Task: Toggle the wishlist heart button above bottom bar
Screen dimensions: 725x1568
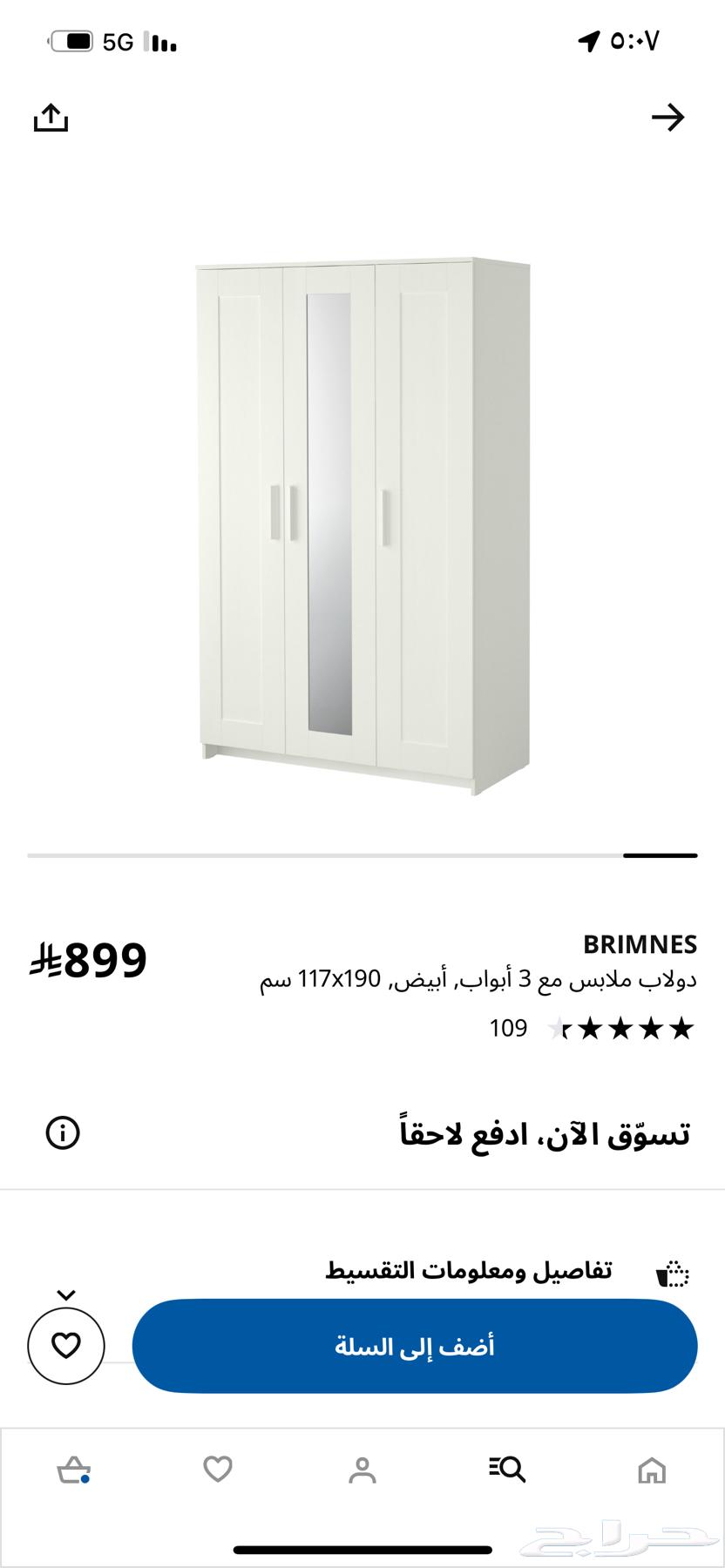Action: click(66, 1346)
